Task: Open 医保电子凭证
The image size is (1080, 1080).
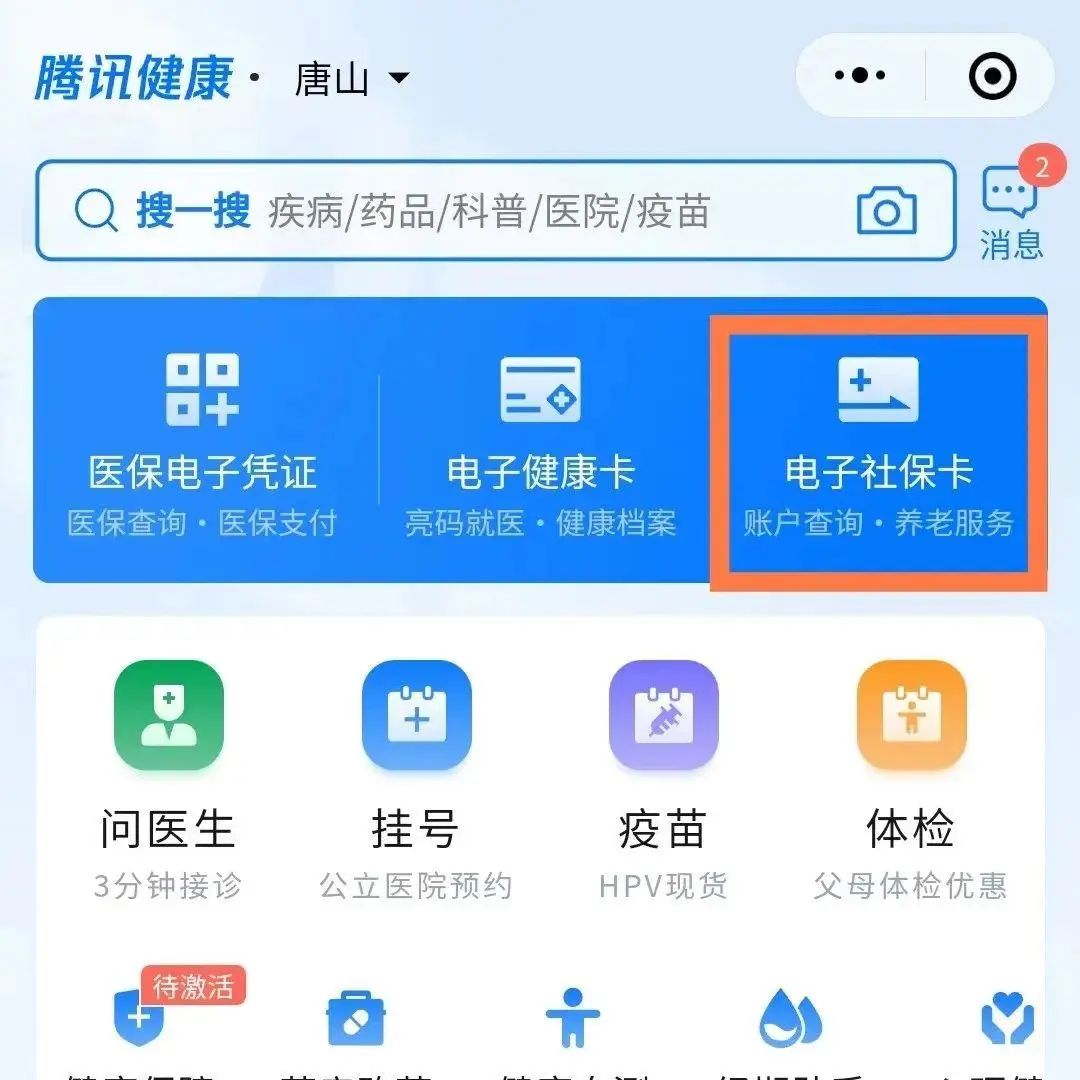Action: point(202,440)
